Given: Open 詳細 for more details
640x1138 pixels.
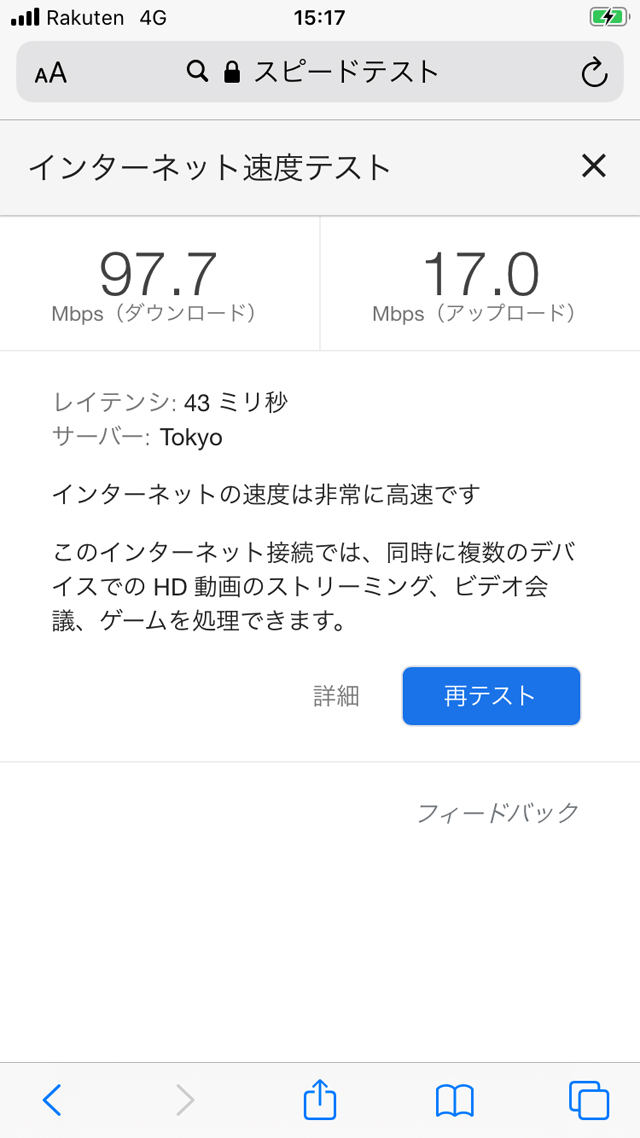Looking at the screenshot, I should click(336, 696).
